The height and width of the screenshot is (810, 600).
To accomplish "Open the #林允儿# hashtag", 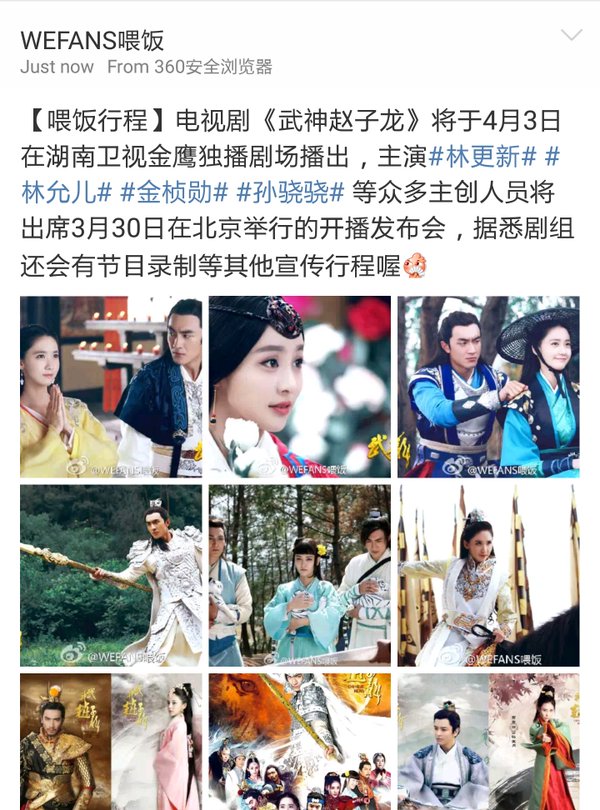I will tap(66, 190).
